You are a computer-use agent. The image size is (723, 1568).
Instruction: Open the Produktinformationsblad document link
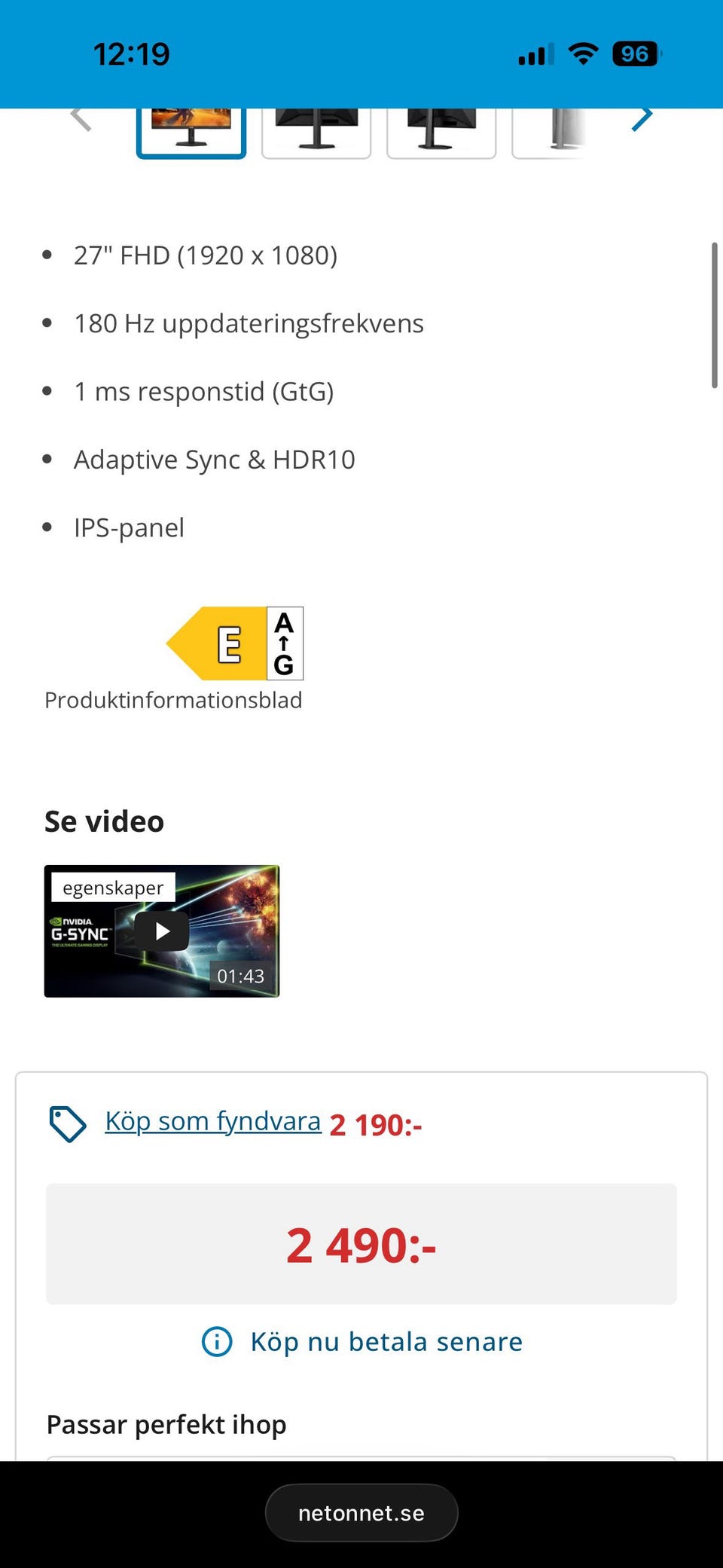[x=173, y=699]
